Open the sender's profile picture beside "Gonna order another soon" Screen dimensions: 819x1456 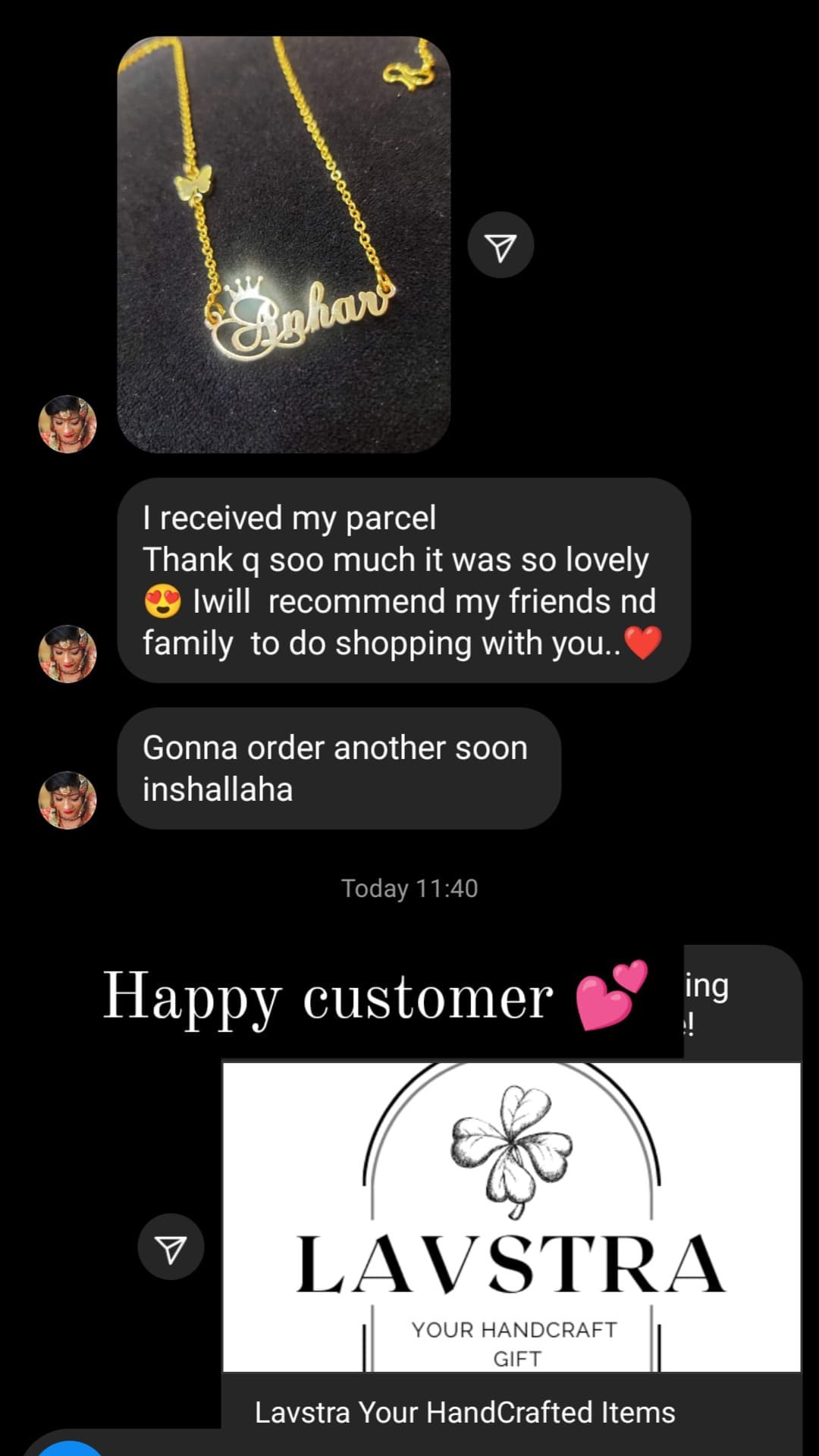(67, 800)
